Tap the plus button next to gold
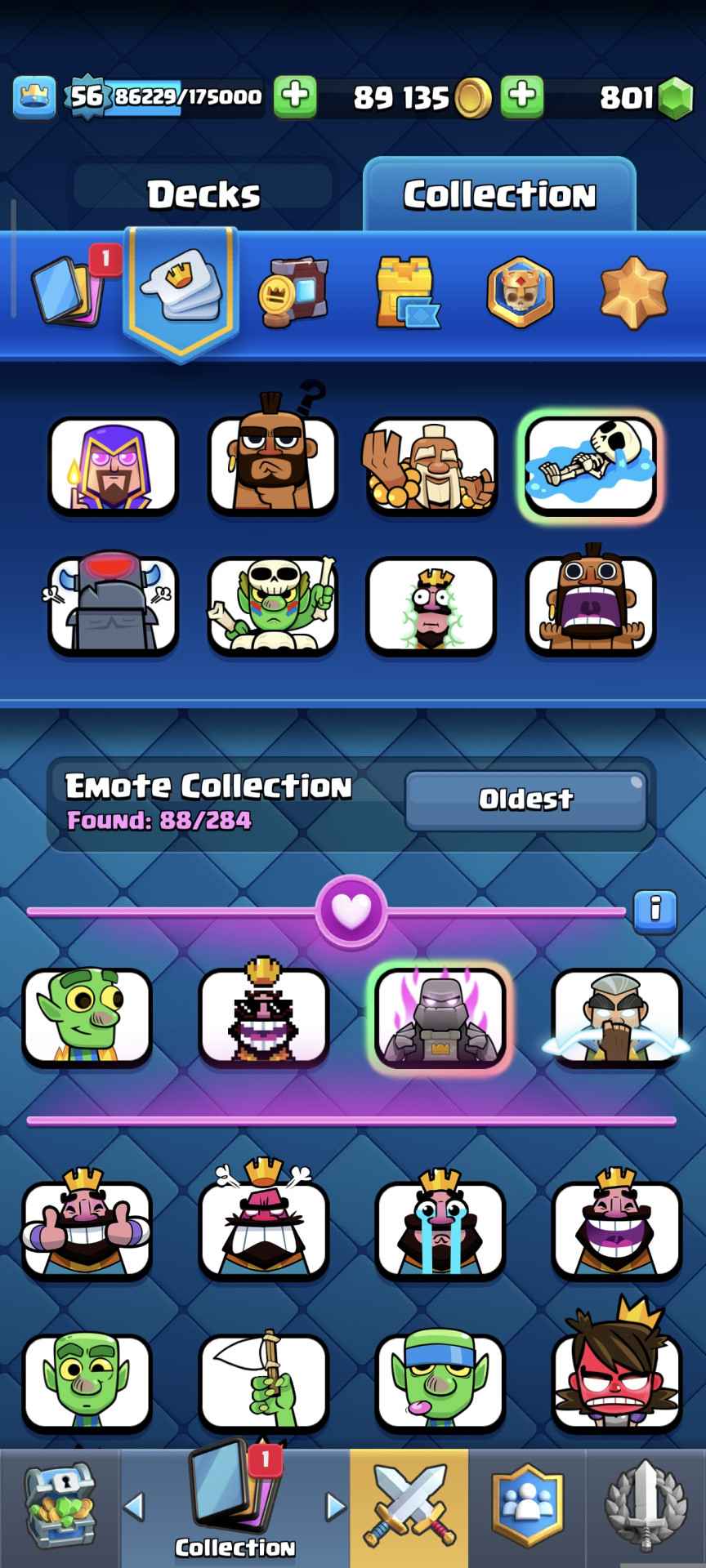706x1568 pixels. tap(521, 96)
